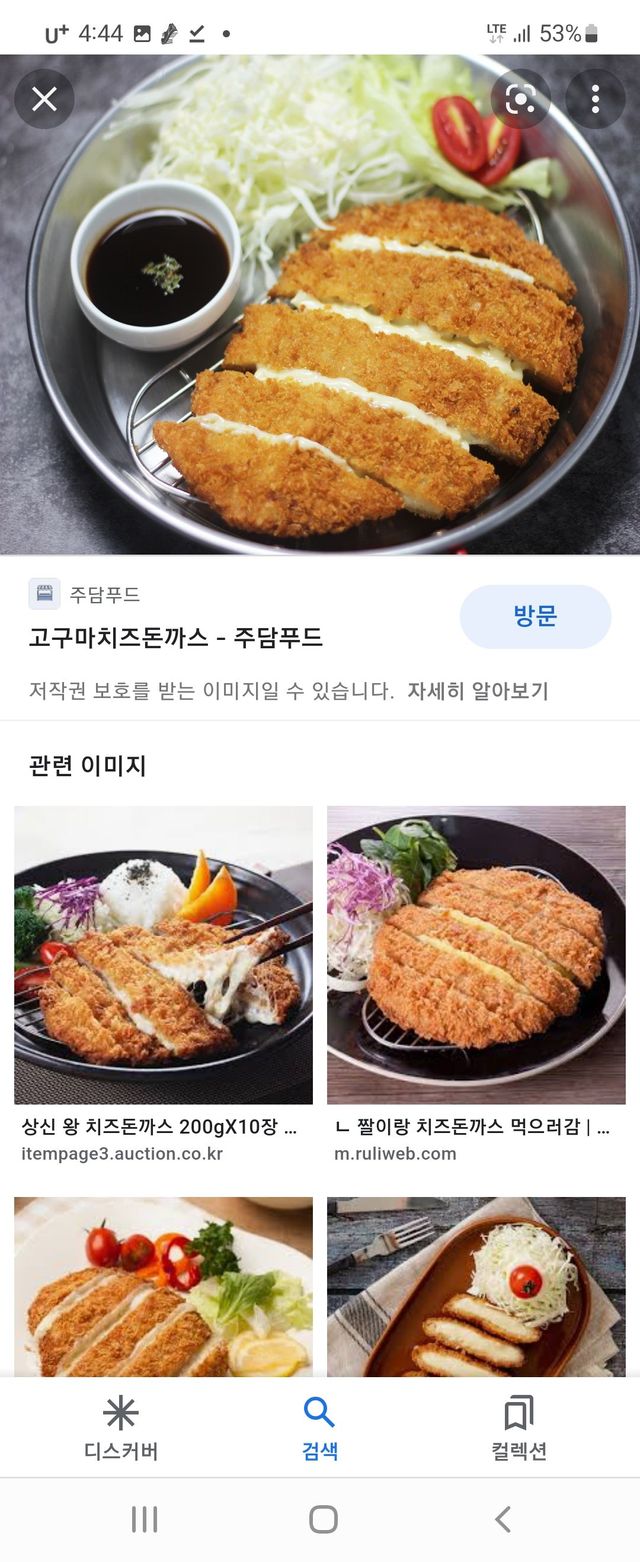The height and width of the screenshot is (1562, 640).
Task: View the 짤이랑 치즈돈까스 먹으러감 image
Action: coord(476,955)
